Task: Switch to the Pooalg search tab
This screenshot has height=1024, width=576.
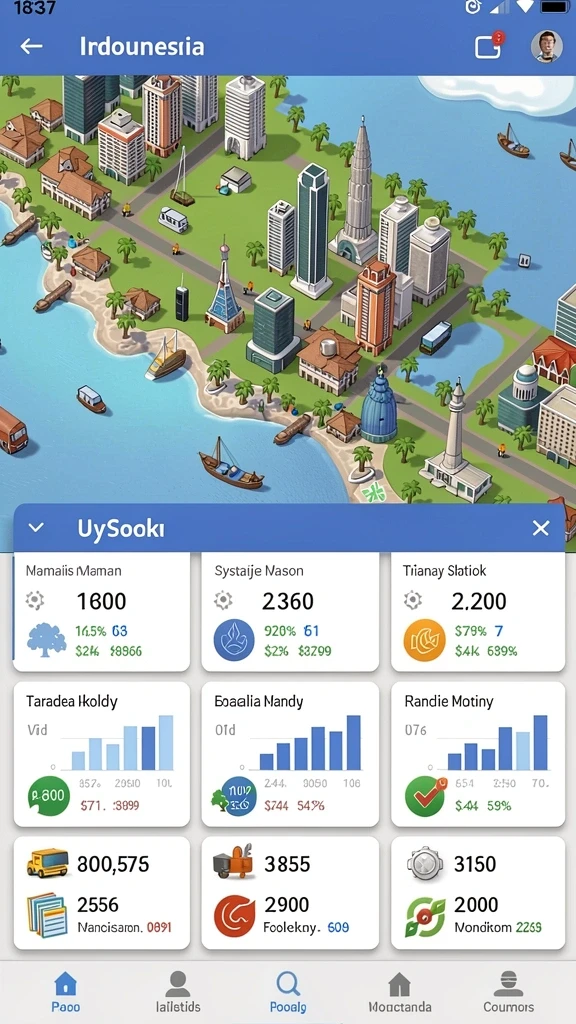Action: [x=288, y=991]
